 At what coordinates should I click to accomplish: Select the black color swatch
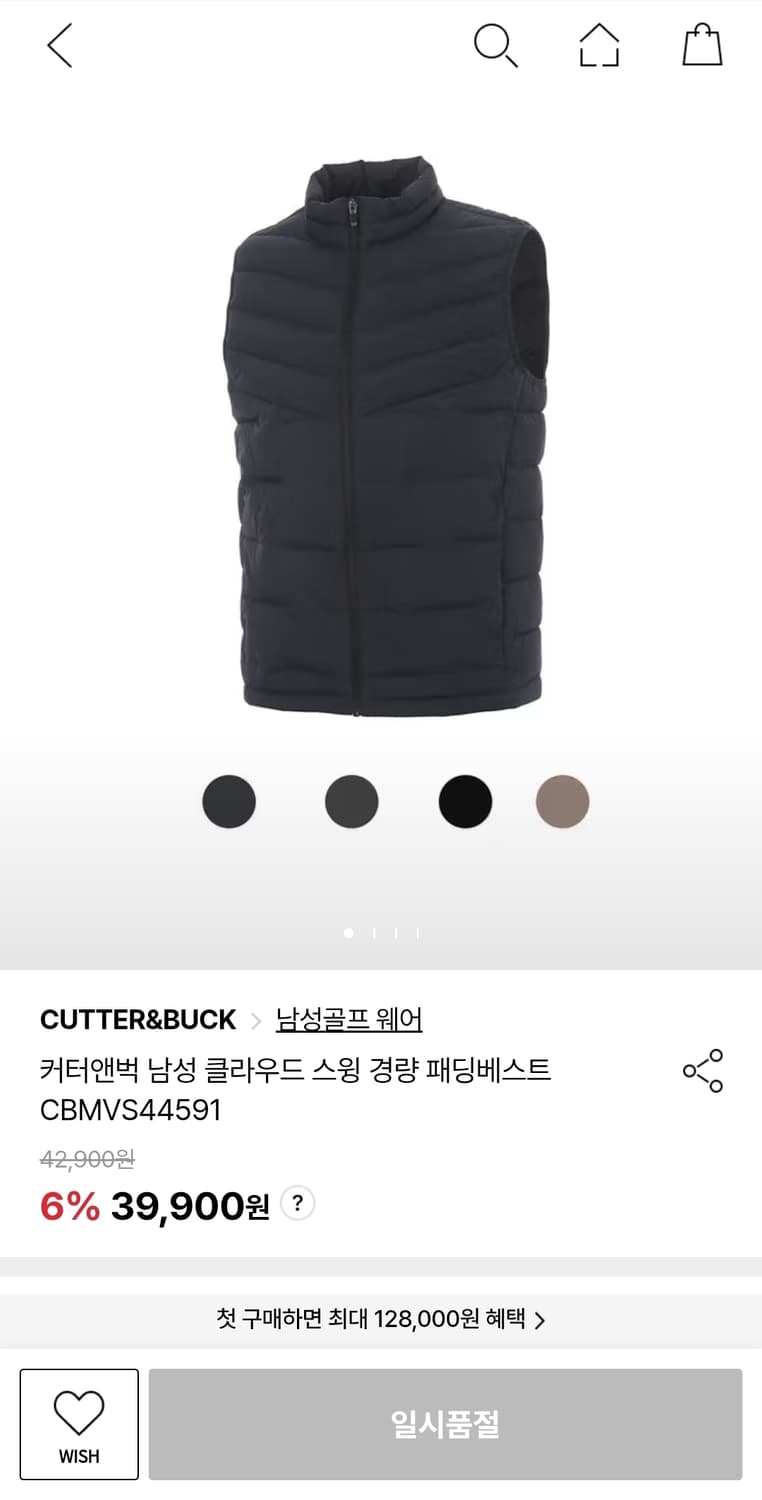pos(465,800)
